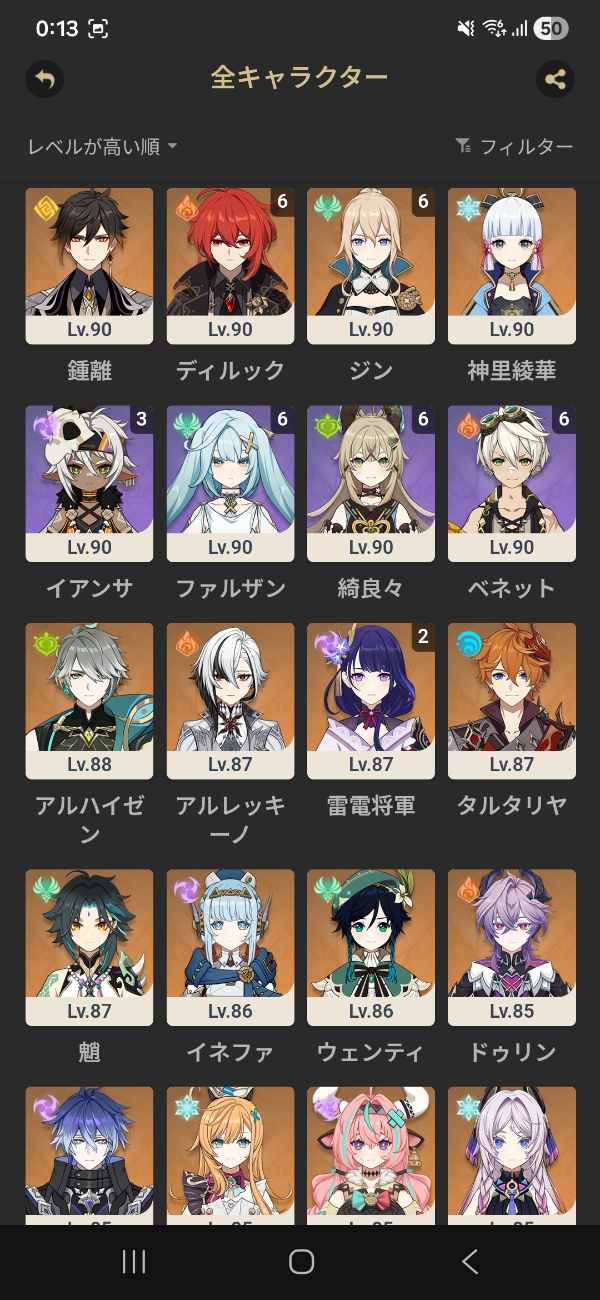Tap the イアンサ character card
This screenshot has height=1300, width=600.
pyautogui.click(x=89, y=483)
